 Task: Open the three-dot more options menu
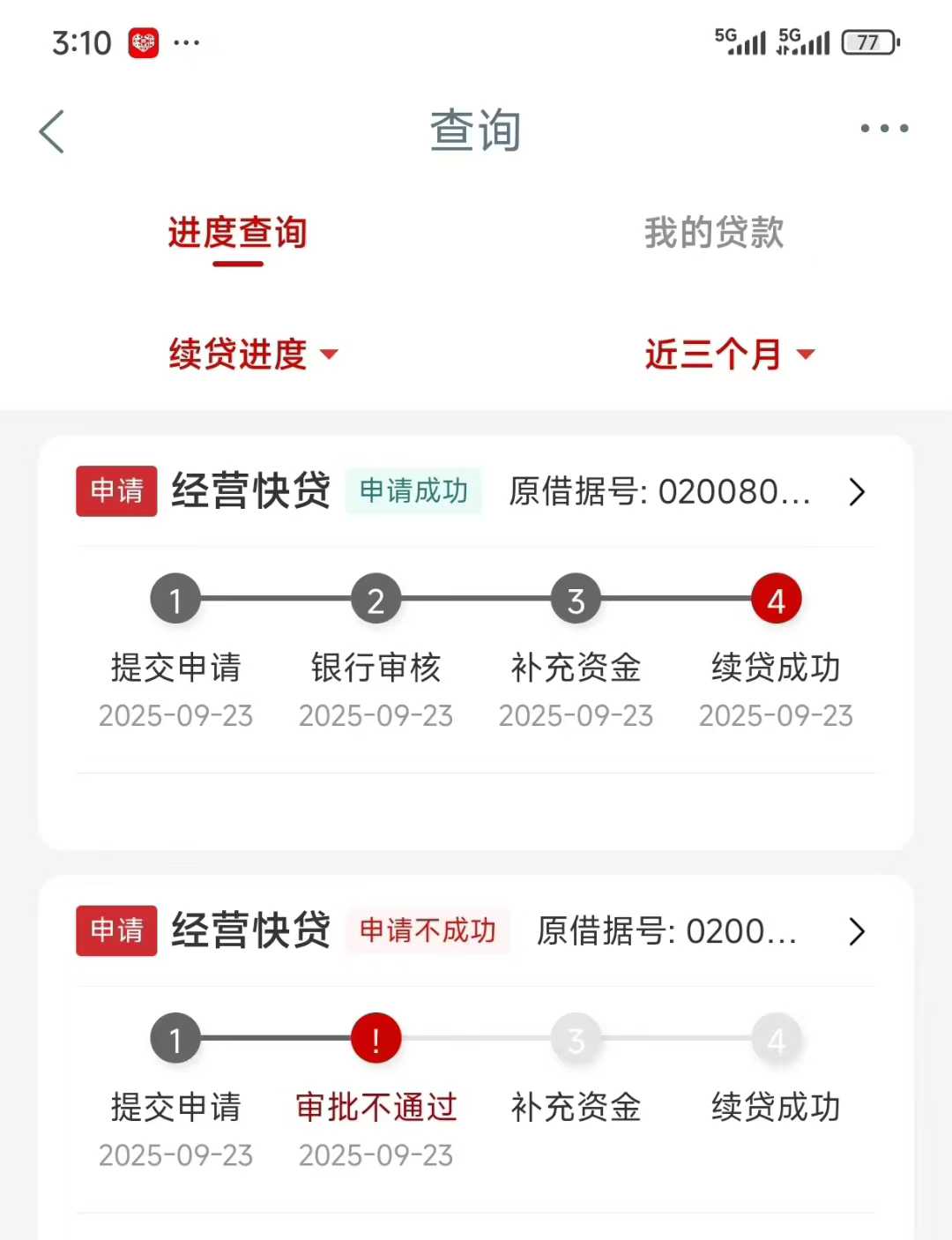pyautogui.click(x=884, y=128)
